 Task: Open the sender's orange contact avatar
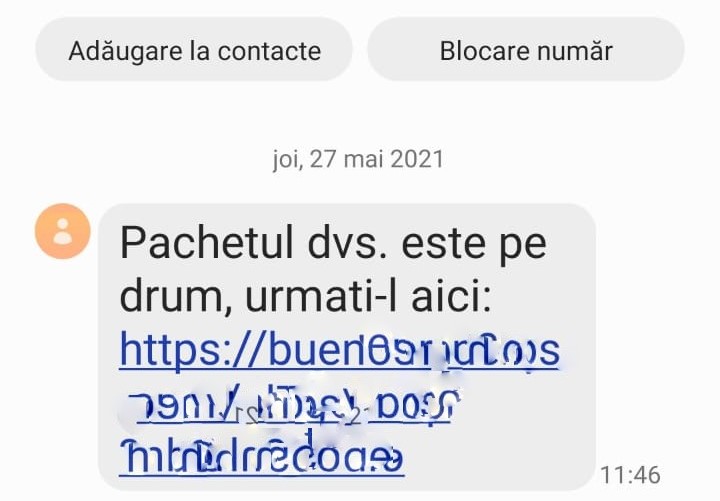click(62, 231)
